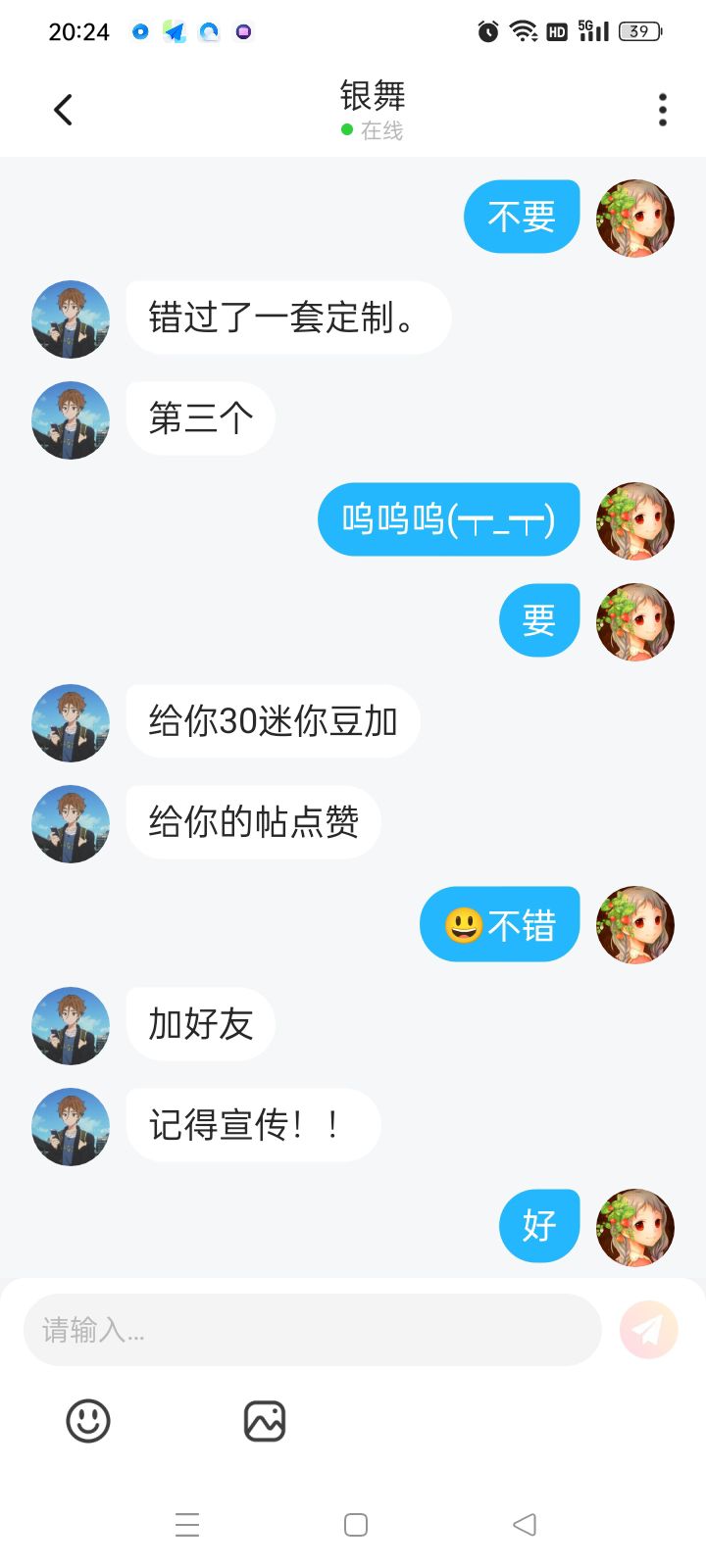Go back from the 银舞 chat
Viewport: 706px width, 1568px height.
click(63, 110)
